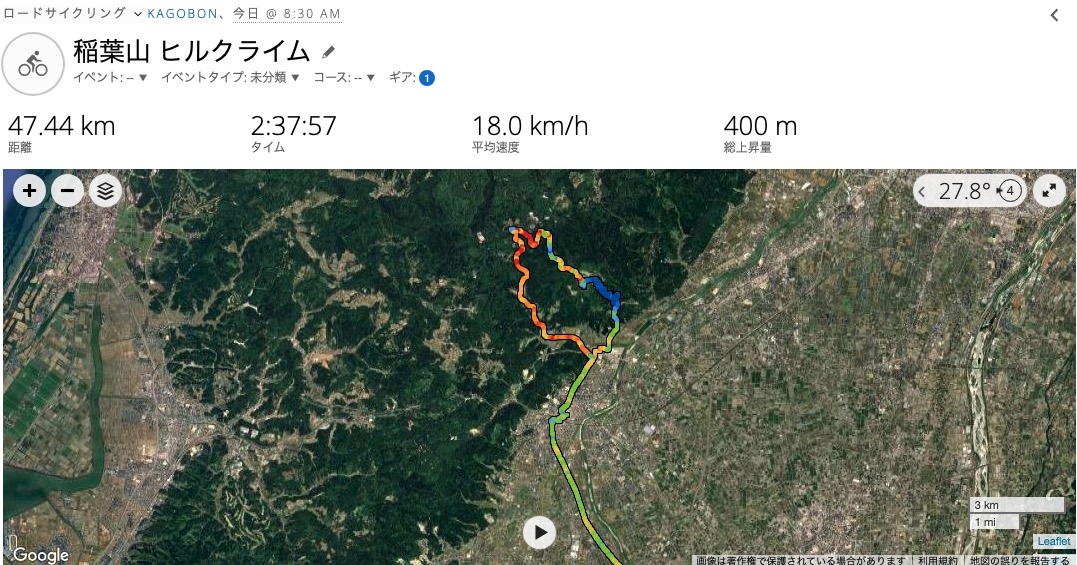Zoom out of the map
Screen dimensions: 1077x565
67,190
